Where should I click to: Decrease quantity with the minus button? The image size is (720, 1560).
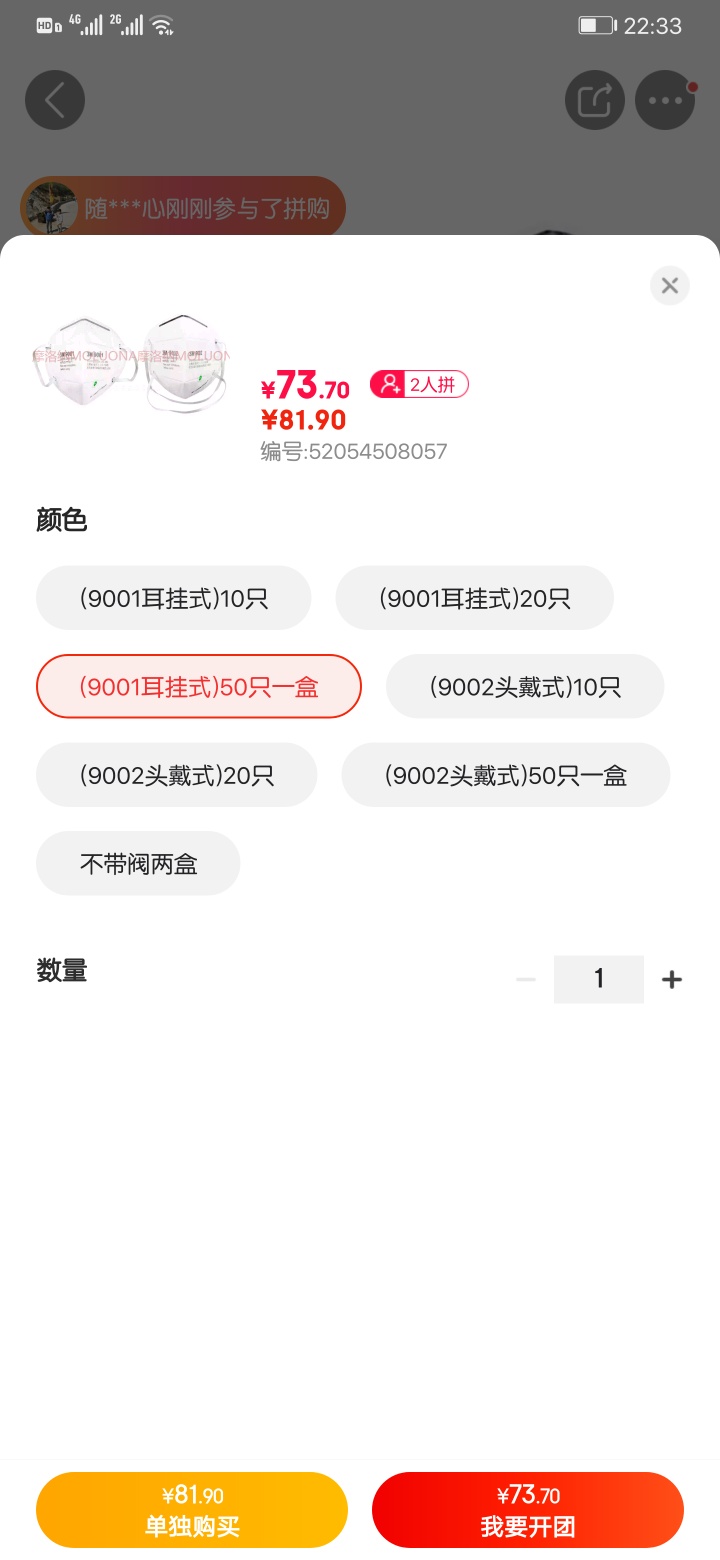coord(526,980)
